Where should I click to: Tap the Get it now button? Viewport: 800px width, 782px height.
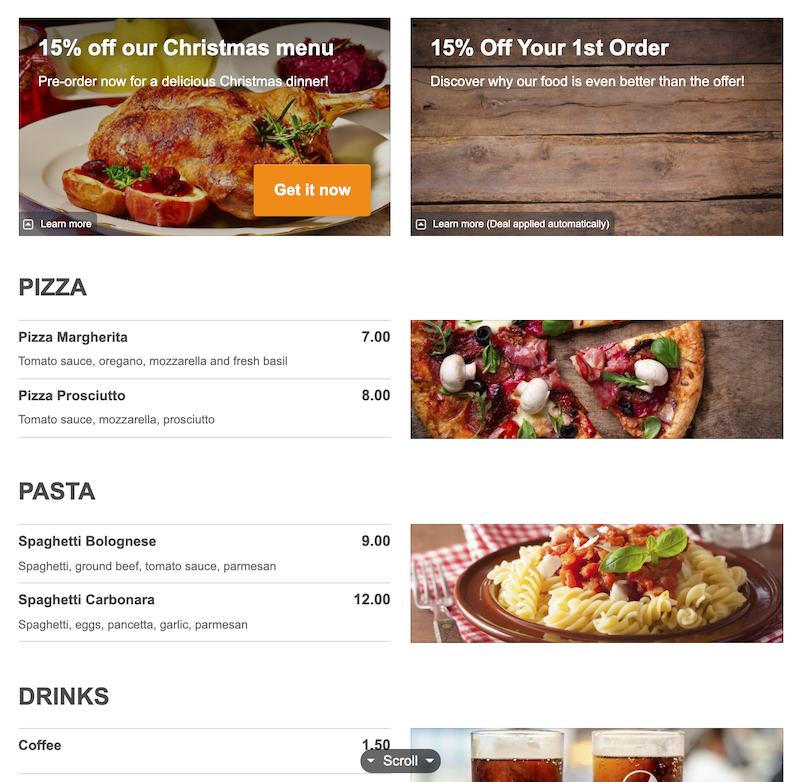coord(312,190)
